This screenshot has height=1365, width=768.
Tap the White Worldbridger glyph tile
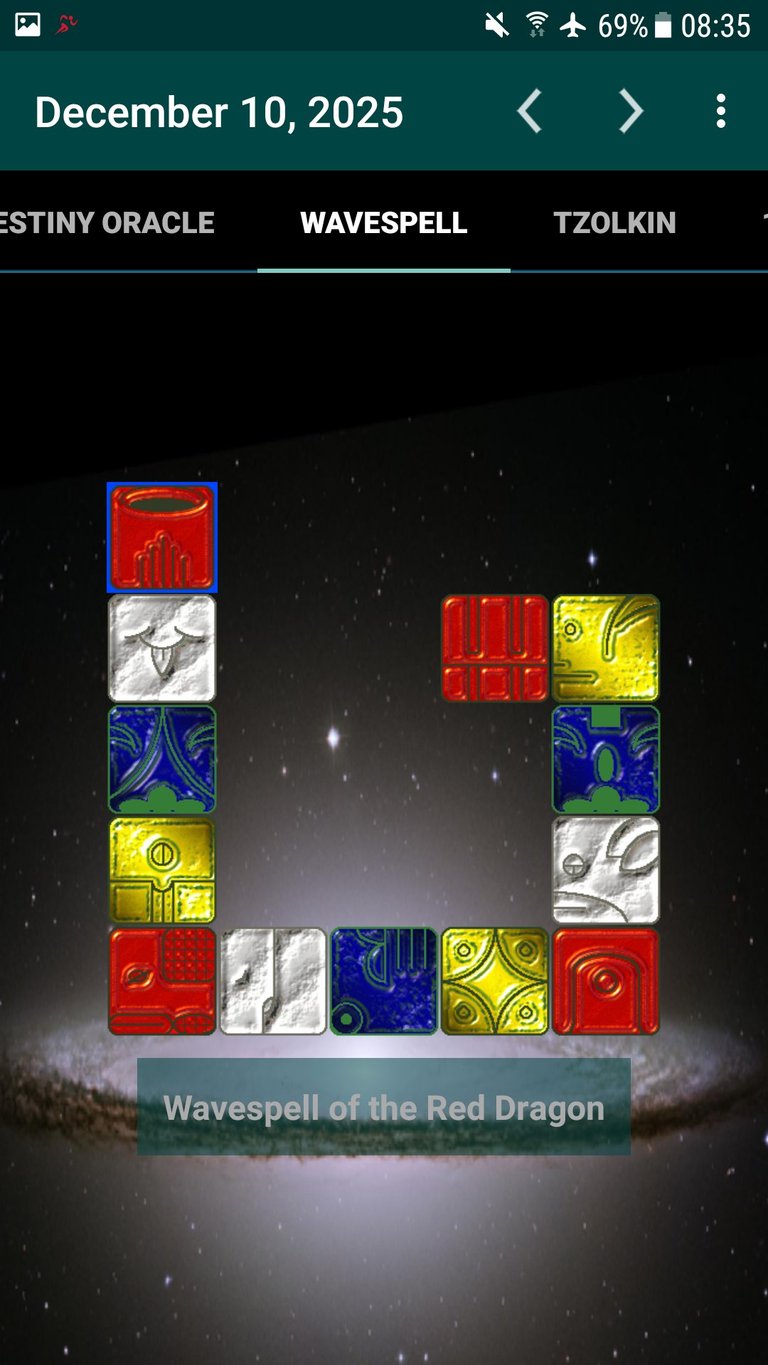pos(273,981)
